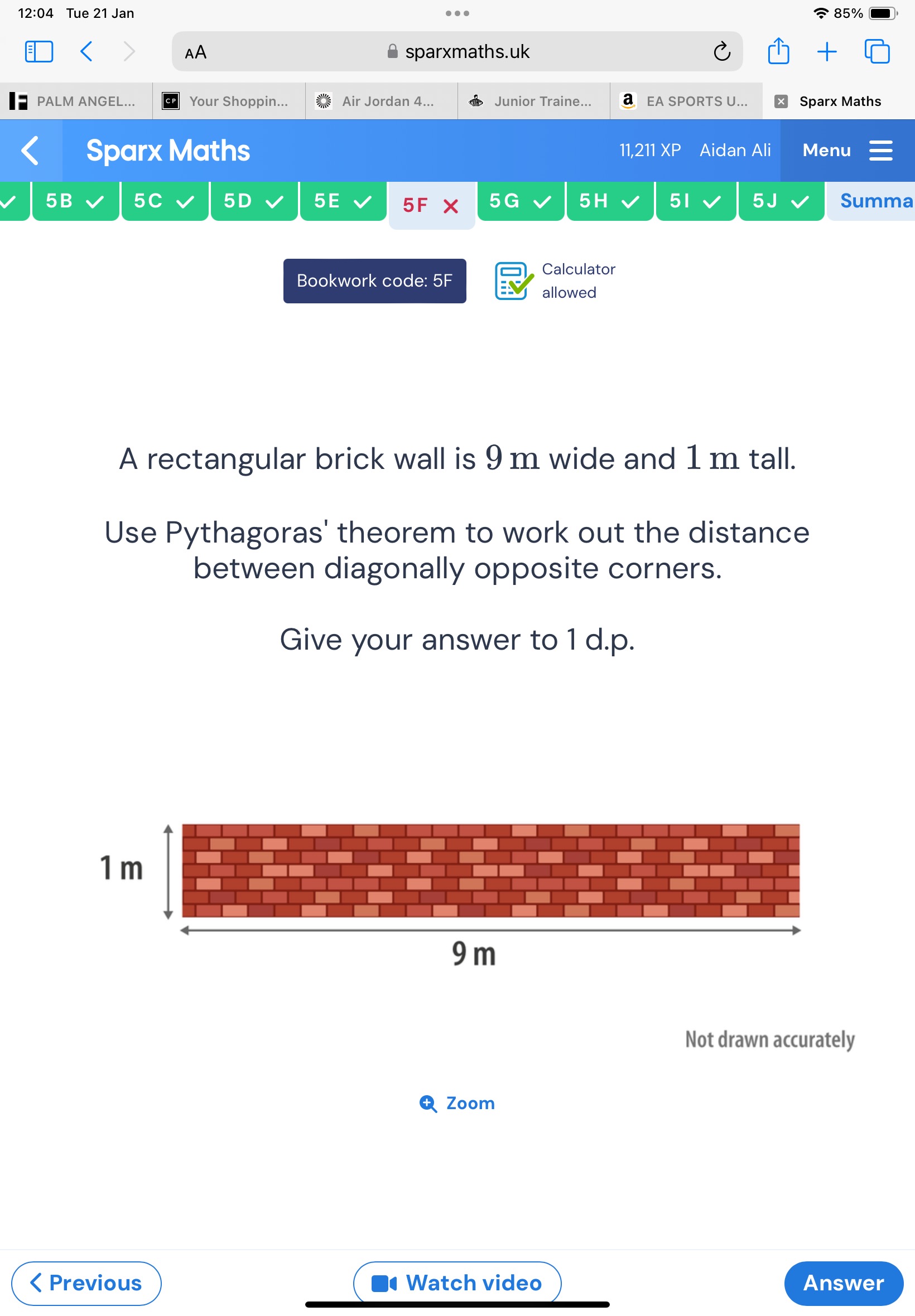The height and width of the screenshot is (1316, 915).
Task: Switch to question 5H
Action: pos(609,201)
